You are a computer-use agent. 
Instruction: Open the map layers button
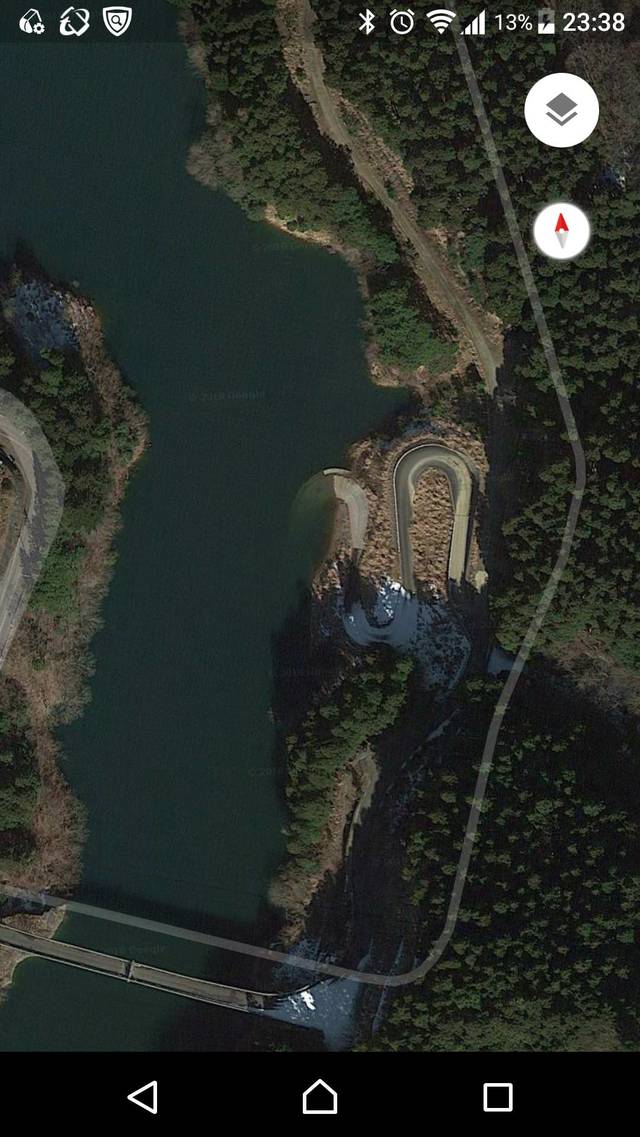tap(561, 110)
